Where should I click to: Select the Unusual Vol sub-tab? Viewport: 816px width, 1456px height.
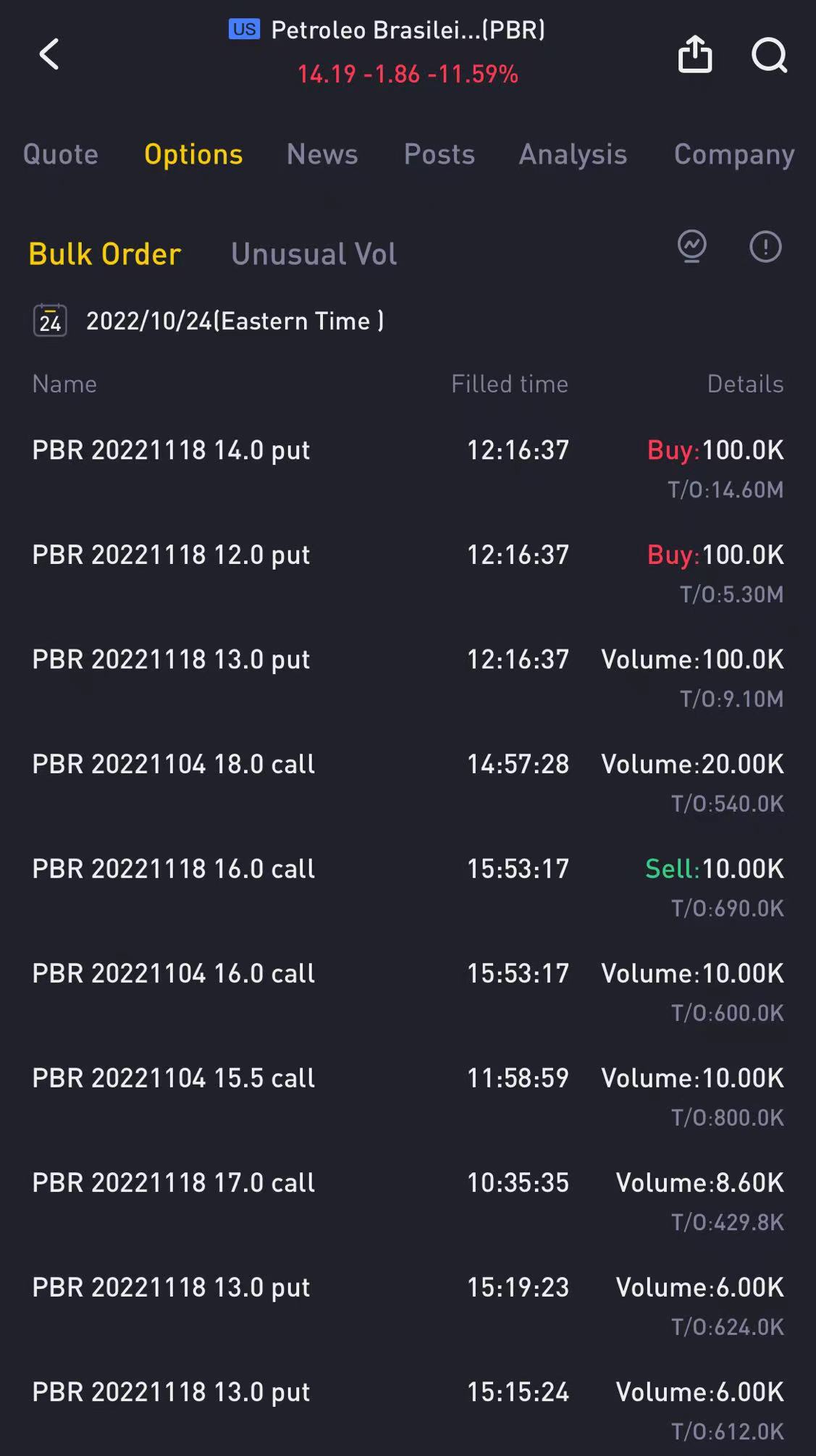tap(314, 254)
